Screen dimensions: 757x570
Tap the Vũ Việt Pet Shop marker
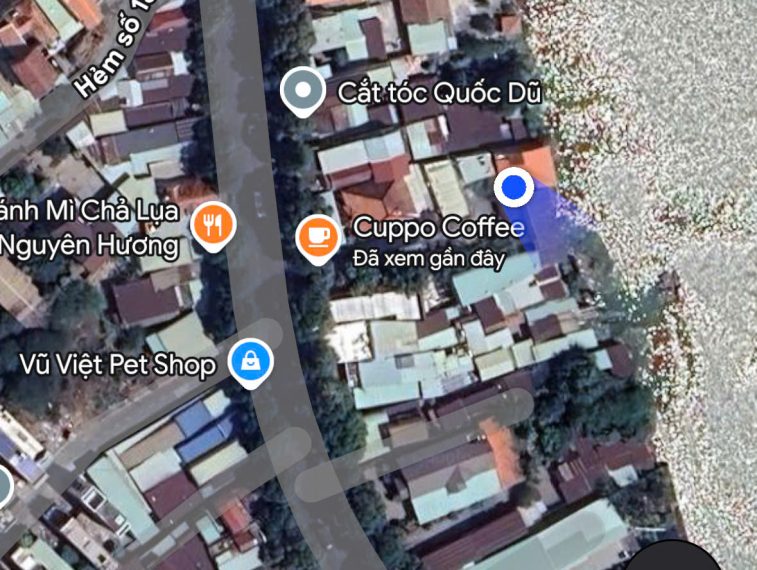tap(250, 361)
